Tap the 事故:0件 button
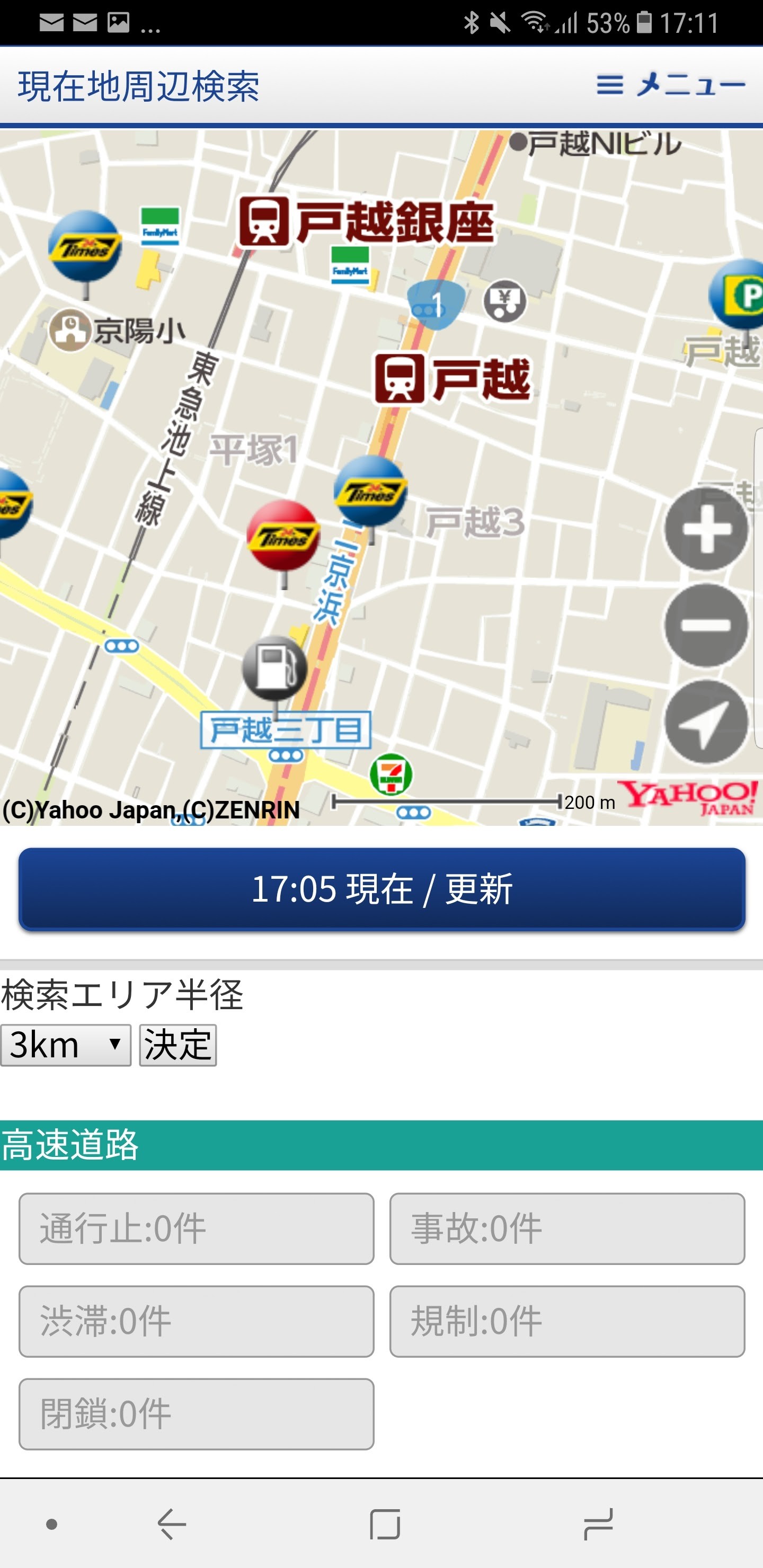 click(567, 1228)
